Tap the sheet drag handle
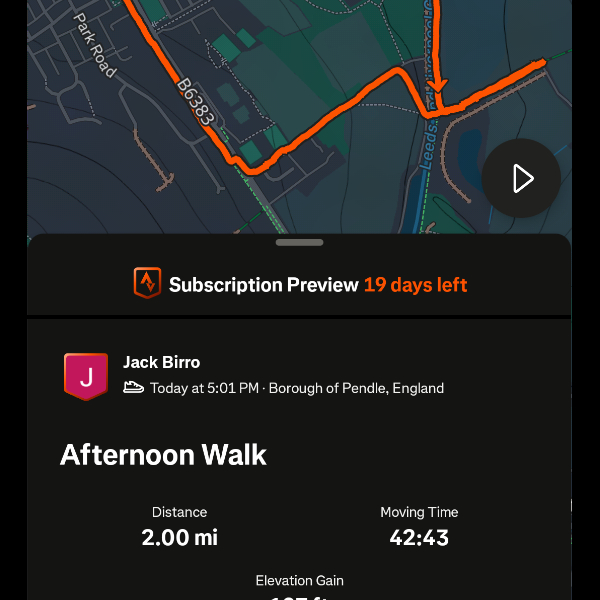600x600 pixels. tap(299, 242)
